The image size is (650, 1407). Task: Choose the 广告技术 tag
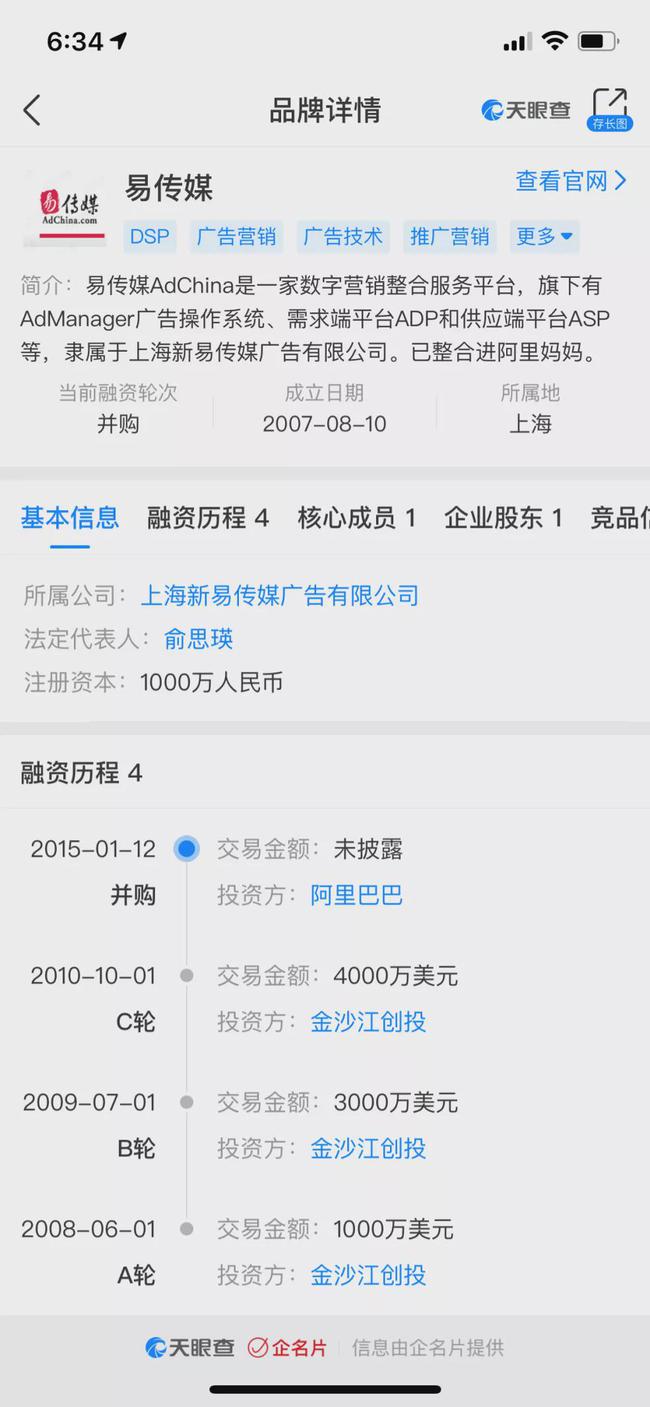pyautogui.click(x=343, y=237)
